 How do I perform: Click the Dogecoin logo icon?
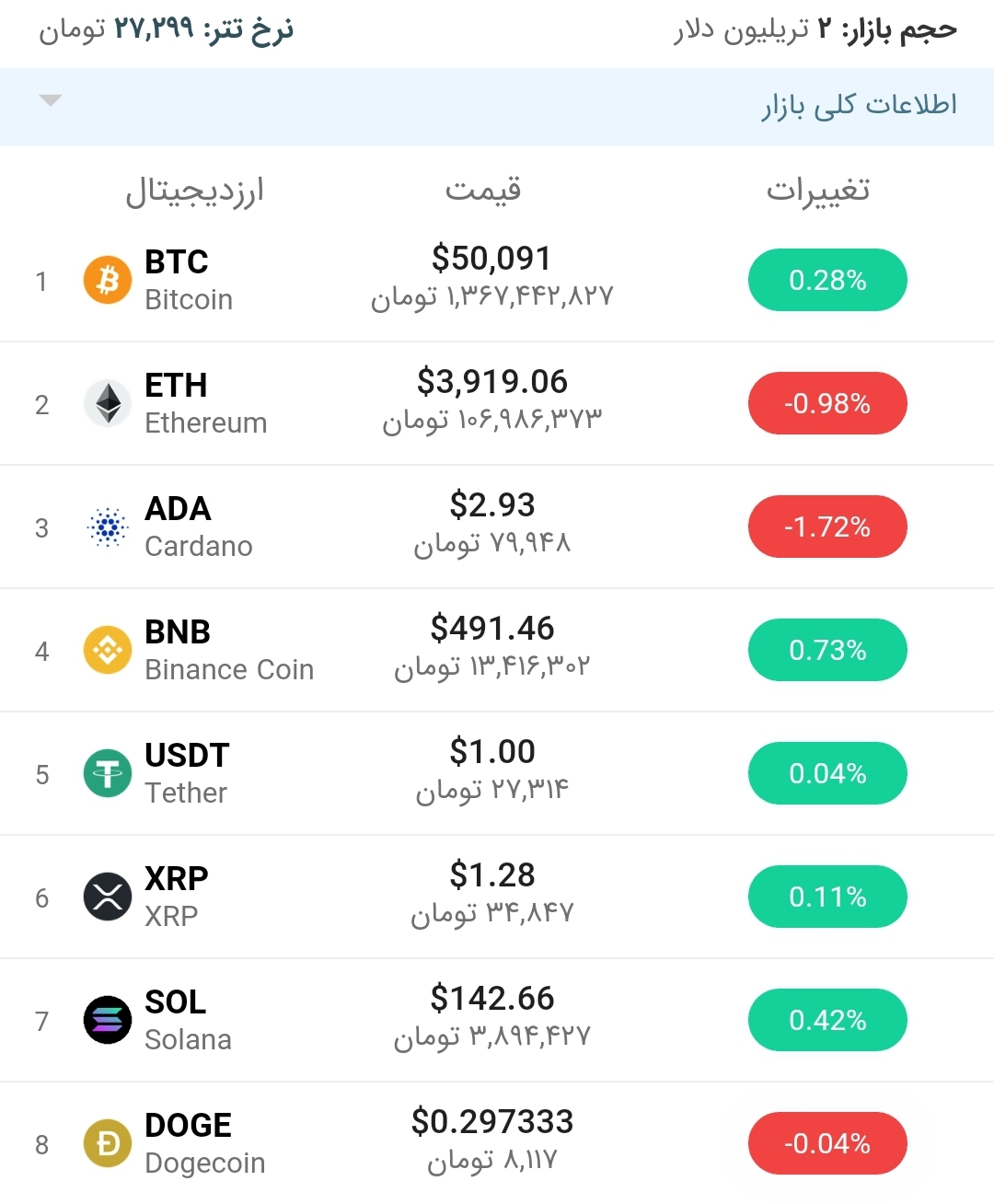[x=107, y=1143]
